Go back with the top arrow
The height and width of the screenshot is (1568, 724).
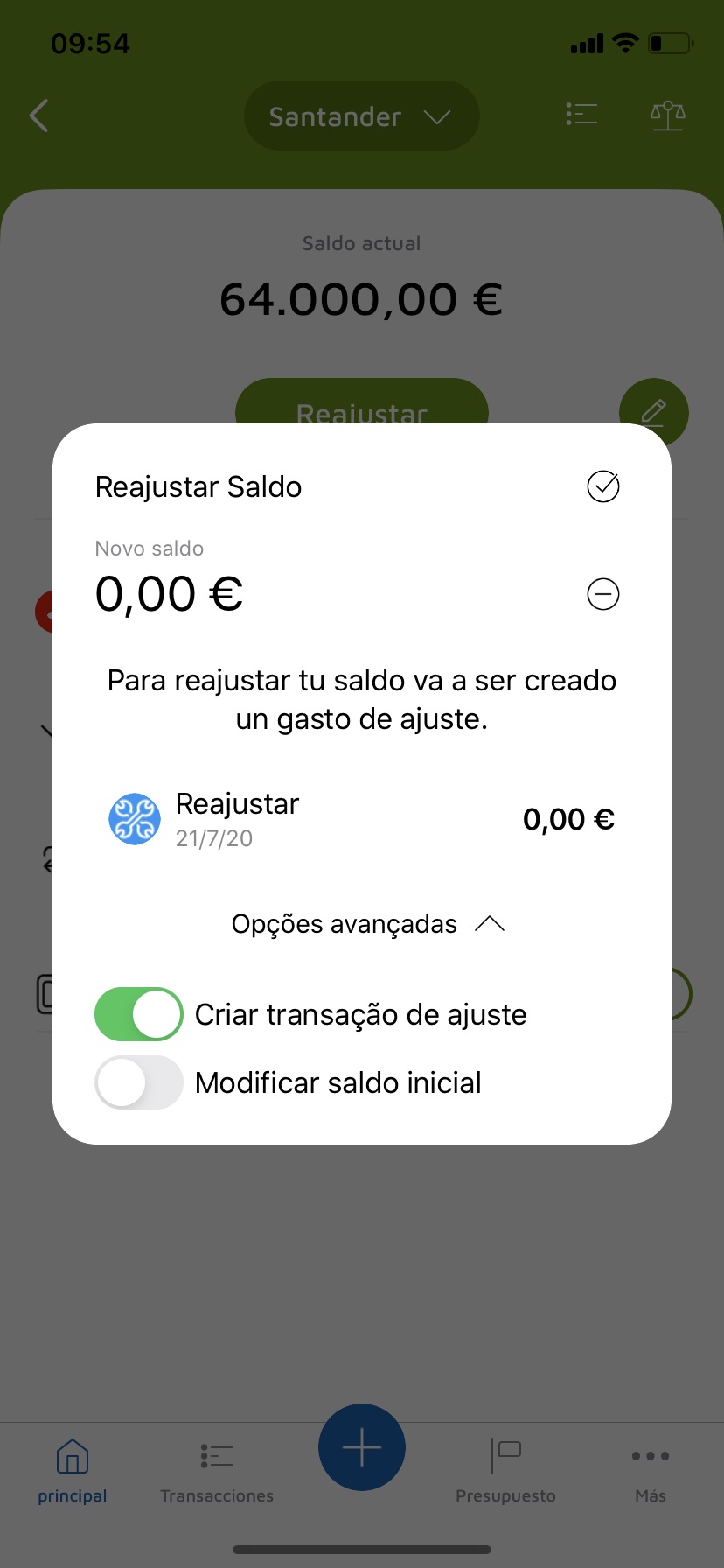pos(39,115)
